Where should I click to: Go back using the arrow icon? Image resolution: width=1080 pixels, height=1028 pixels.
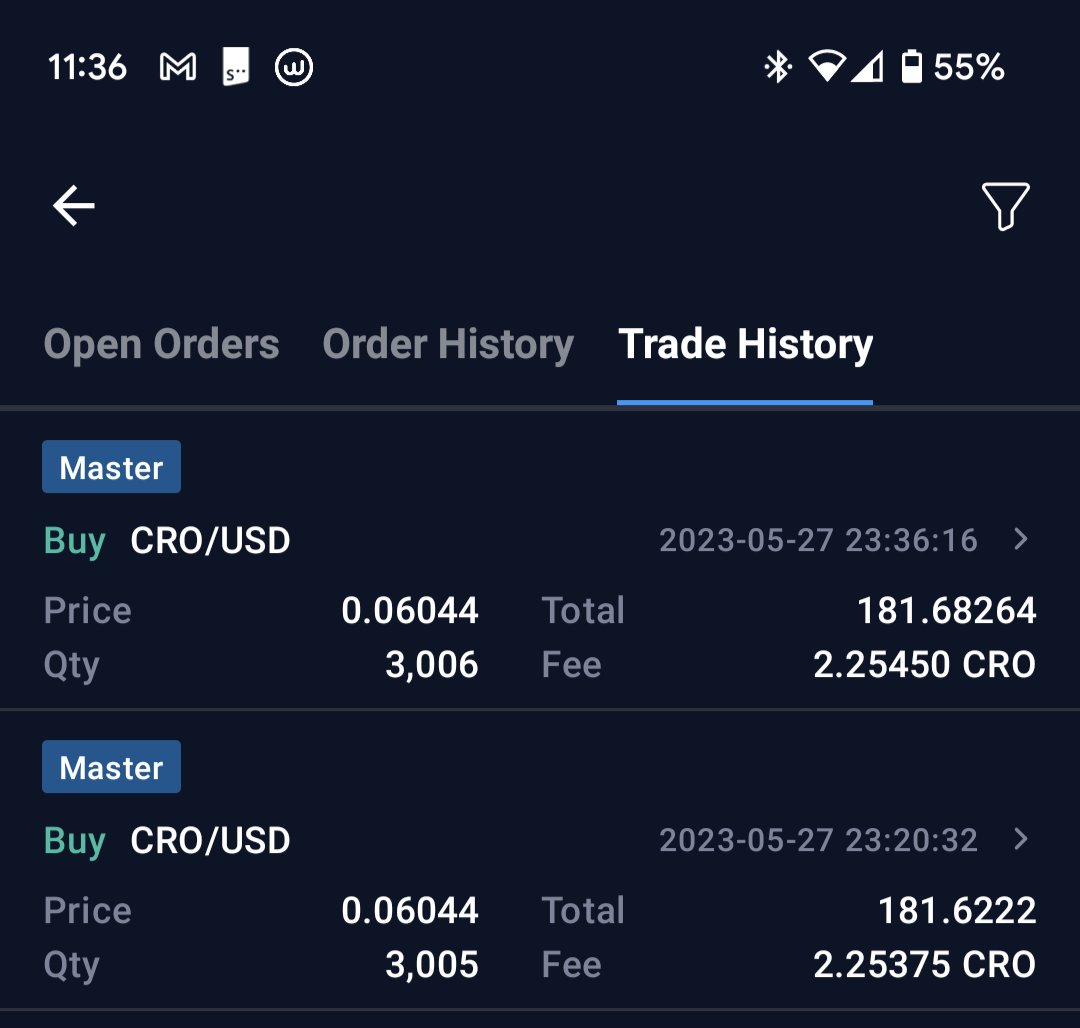tap(74, 207)
